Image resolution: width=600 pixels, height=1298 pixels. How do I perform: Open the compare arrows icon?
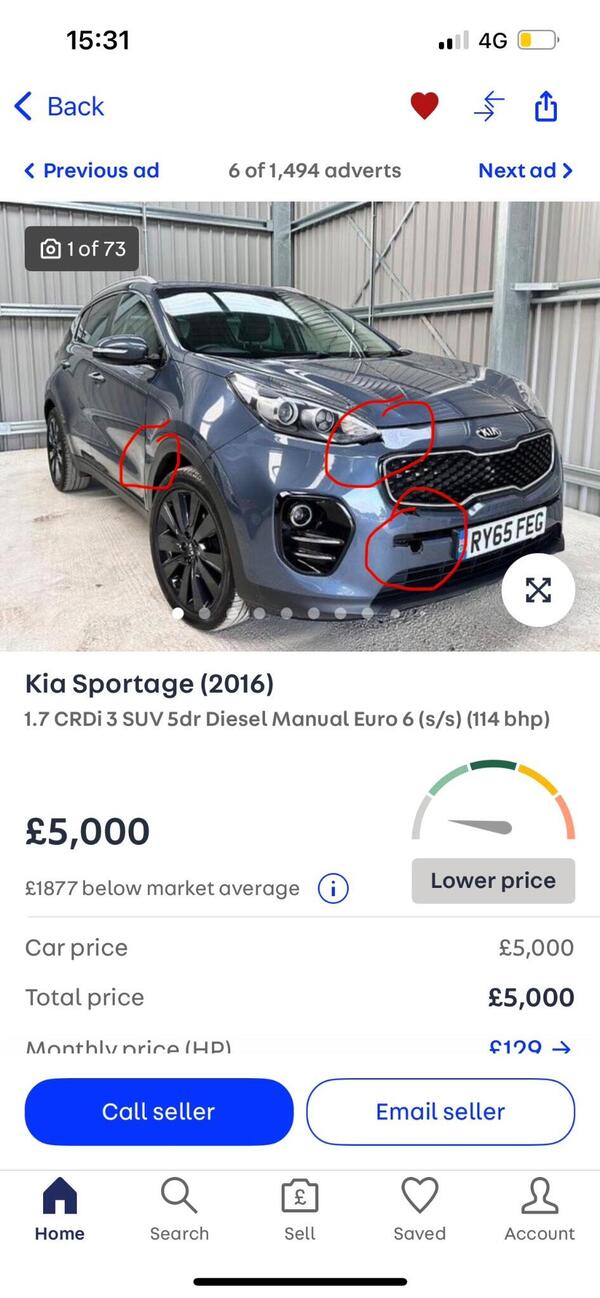488,106
